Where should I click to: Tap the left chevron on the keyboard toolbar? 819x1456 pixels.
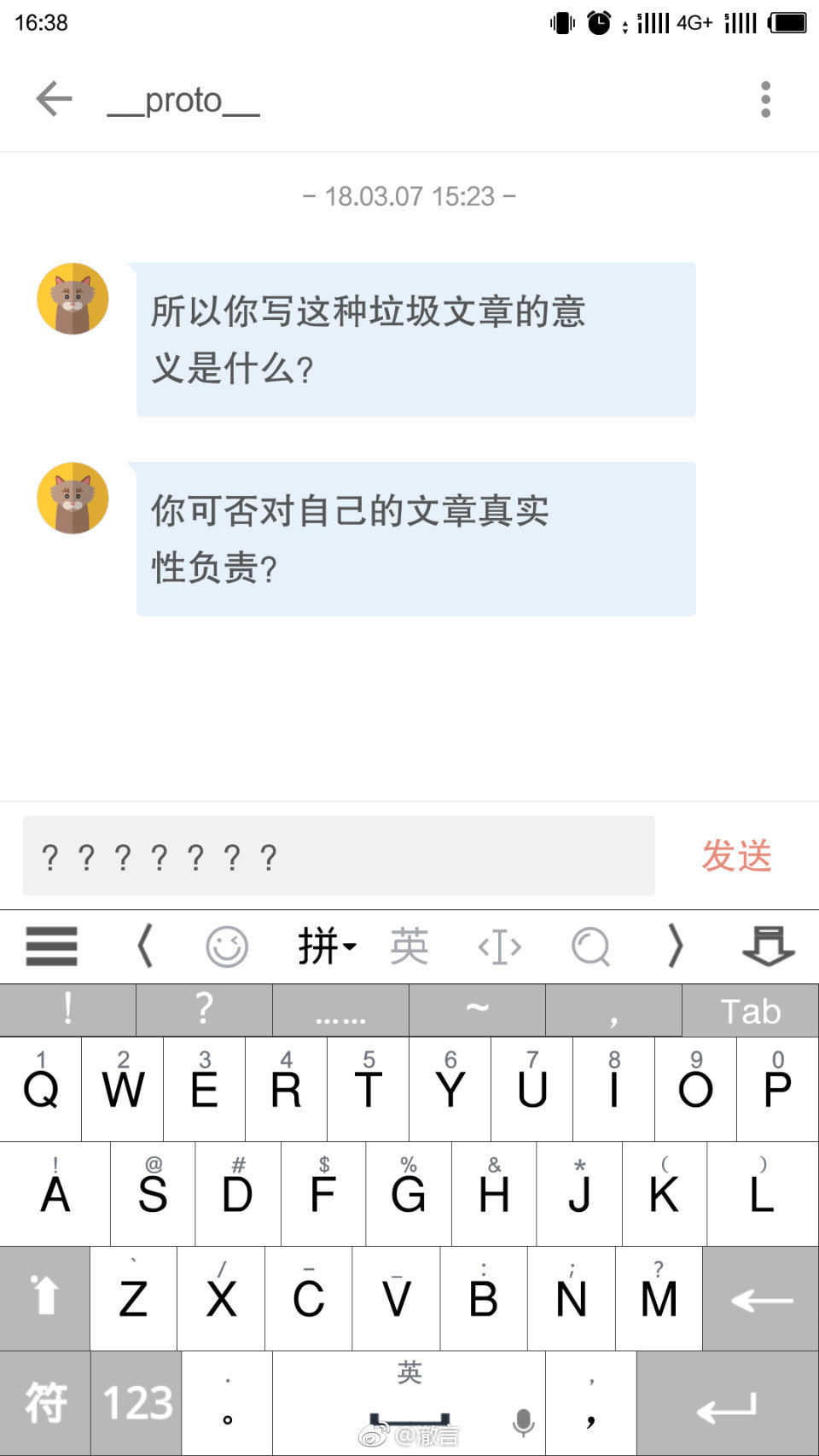[145, 946]
